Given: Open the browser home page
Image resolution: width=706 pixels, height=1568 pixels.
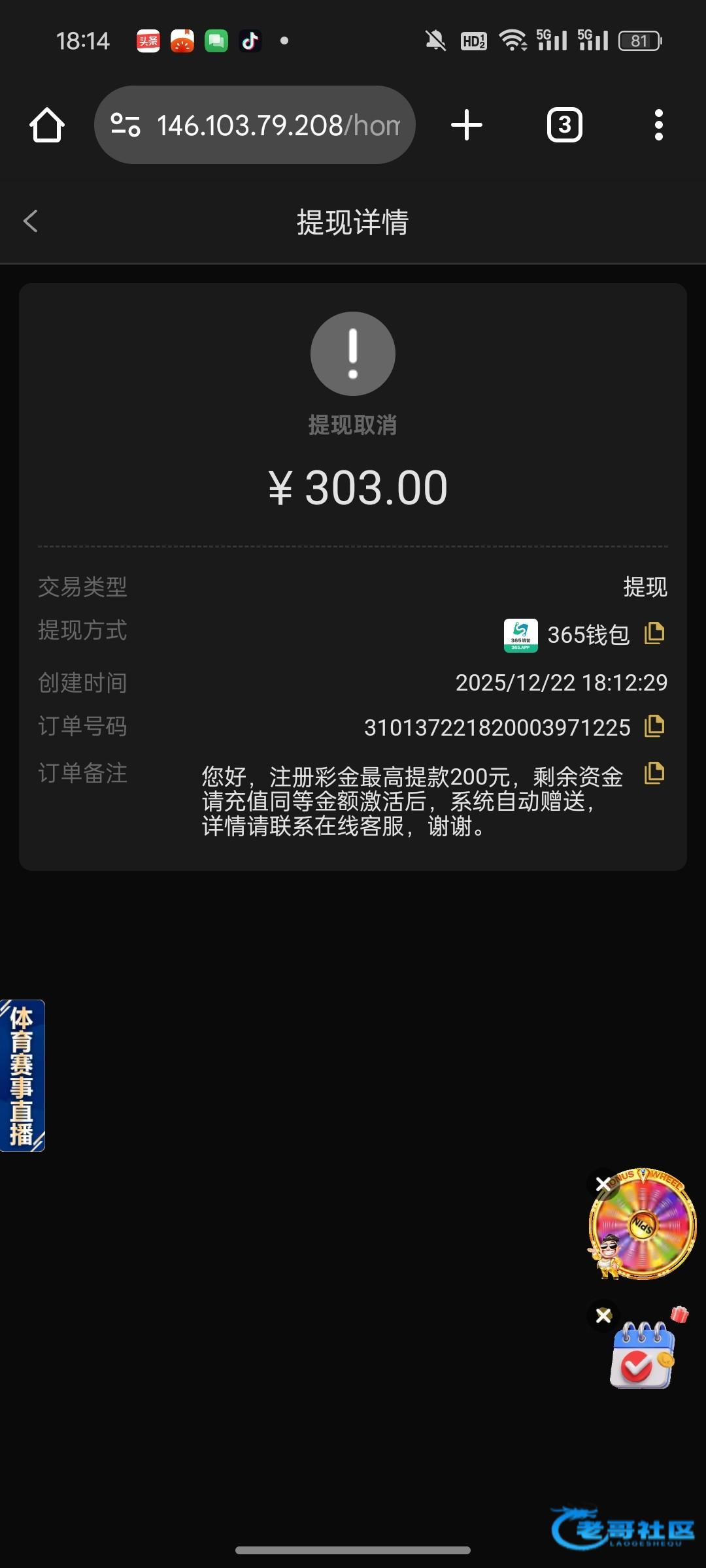Looking at the screenshot, I should tap(46, 125).
